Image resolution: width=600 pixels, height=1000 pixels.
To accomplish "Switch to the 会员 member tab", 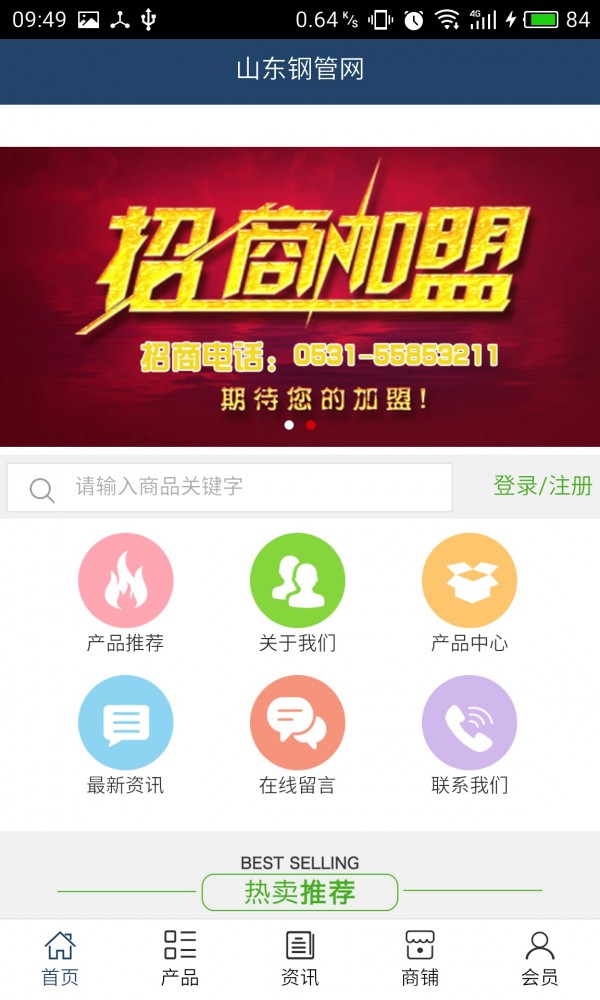I will [x=539, y=959].
